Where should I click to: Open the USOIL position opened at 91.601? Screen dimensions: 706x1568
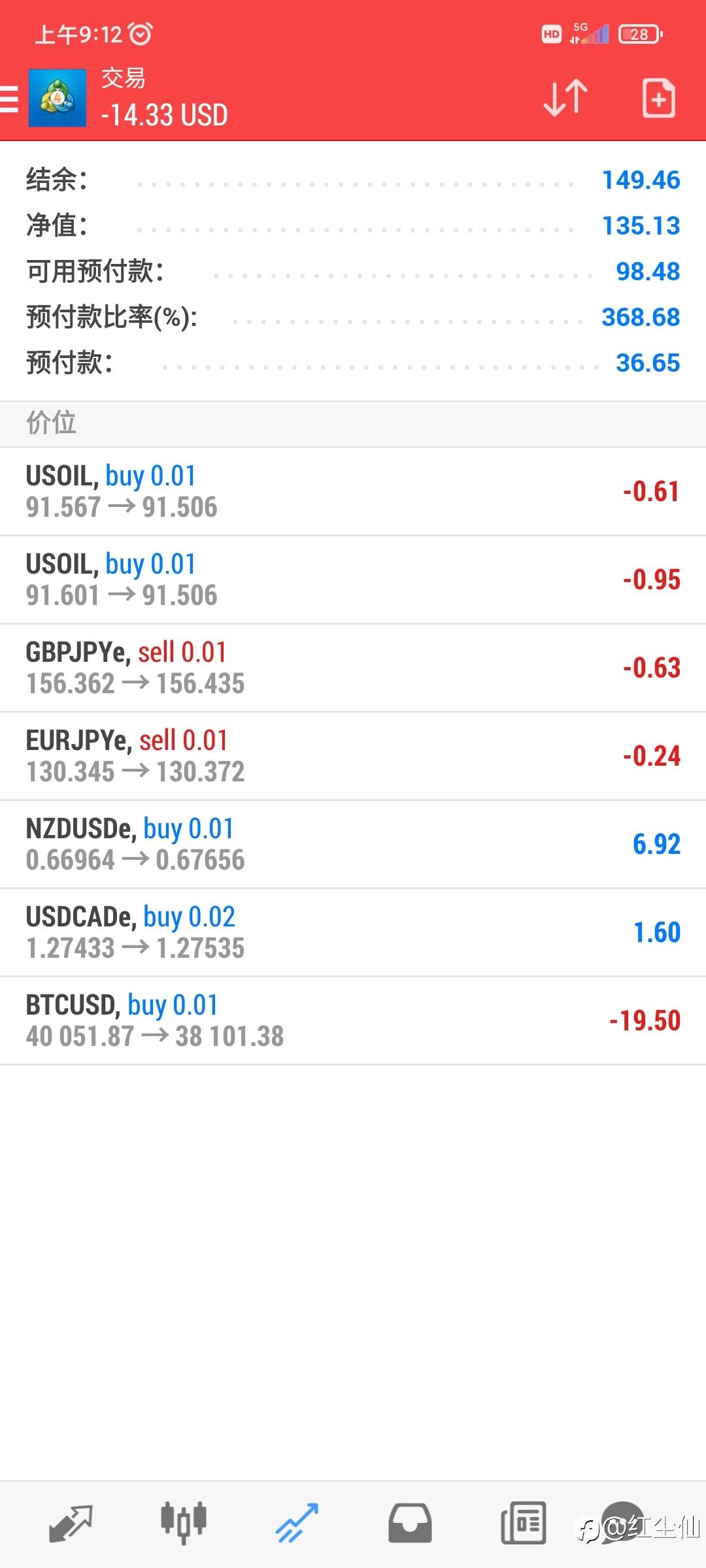(353, 580)
